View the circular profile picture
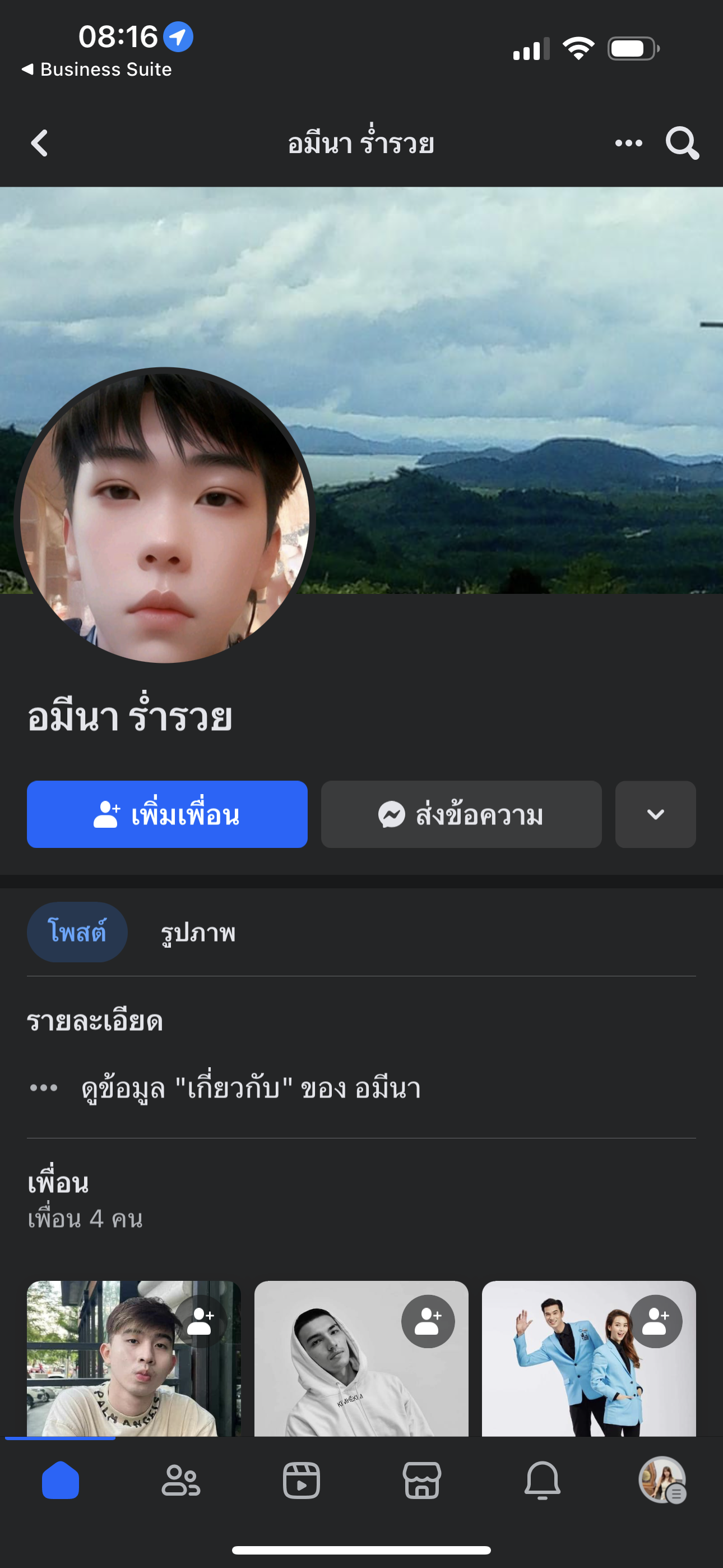The image size is (723, 1568). (164, 516)
